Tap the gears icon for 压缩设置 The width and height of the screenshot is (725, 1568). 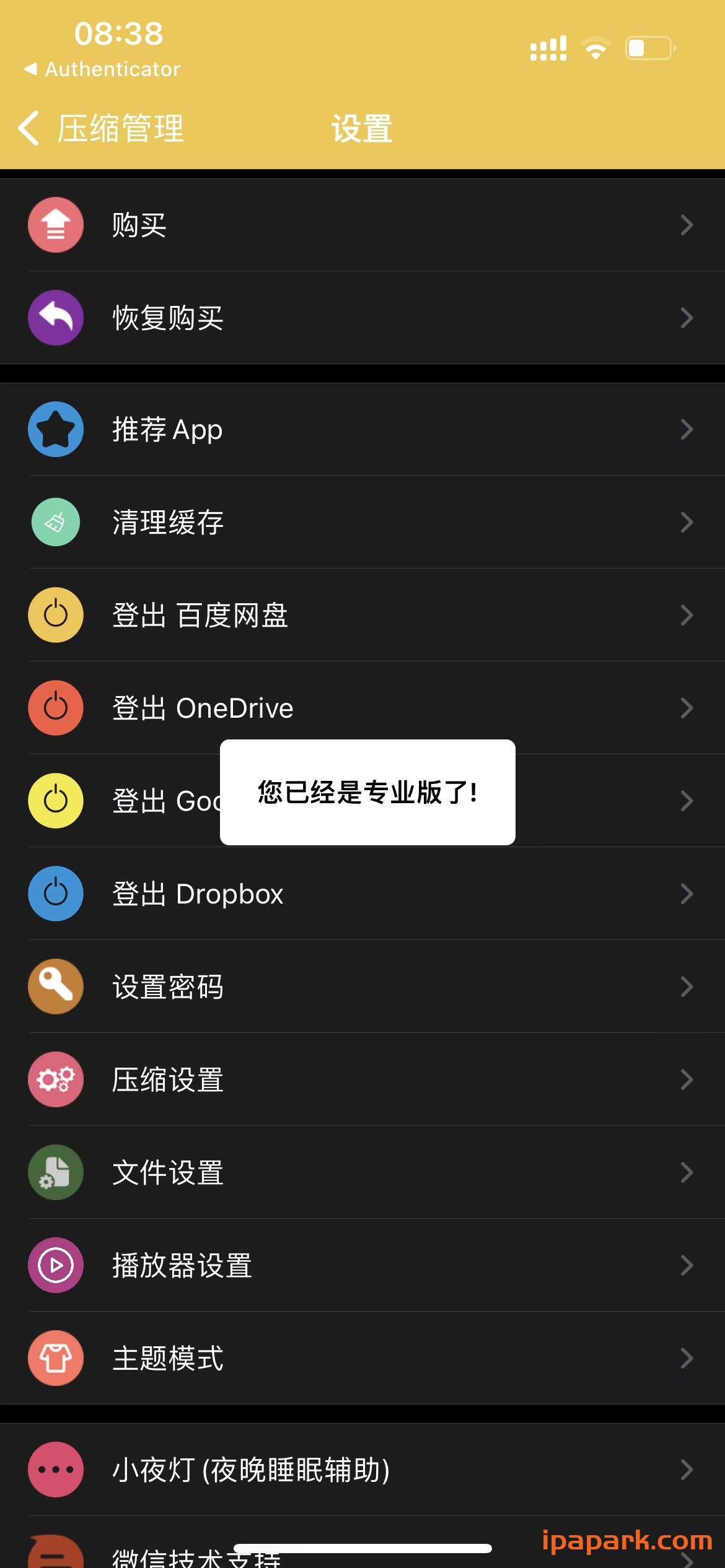[x=55, y=1079]
